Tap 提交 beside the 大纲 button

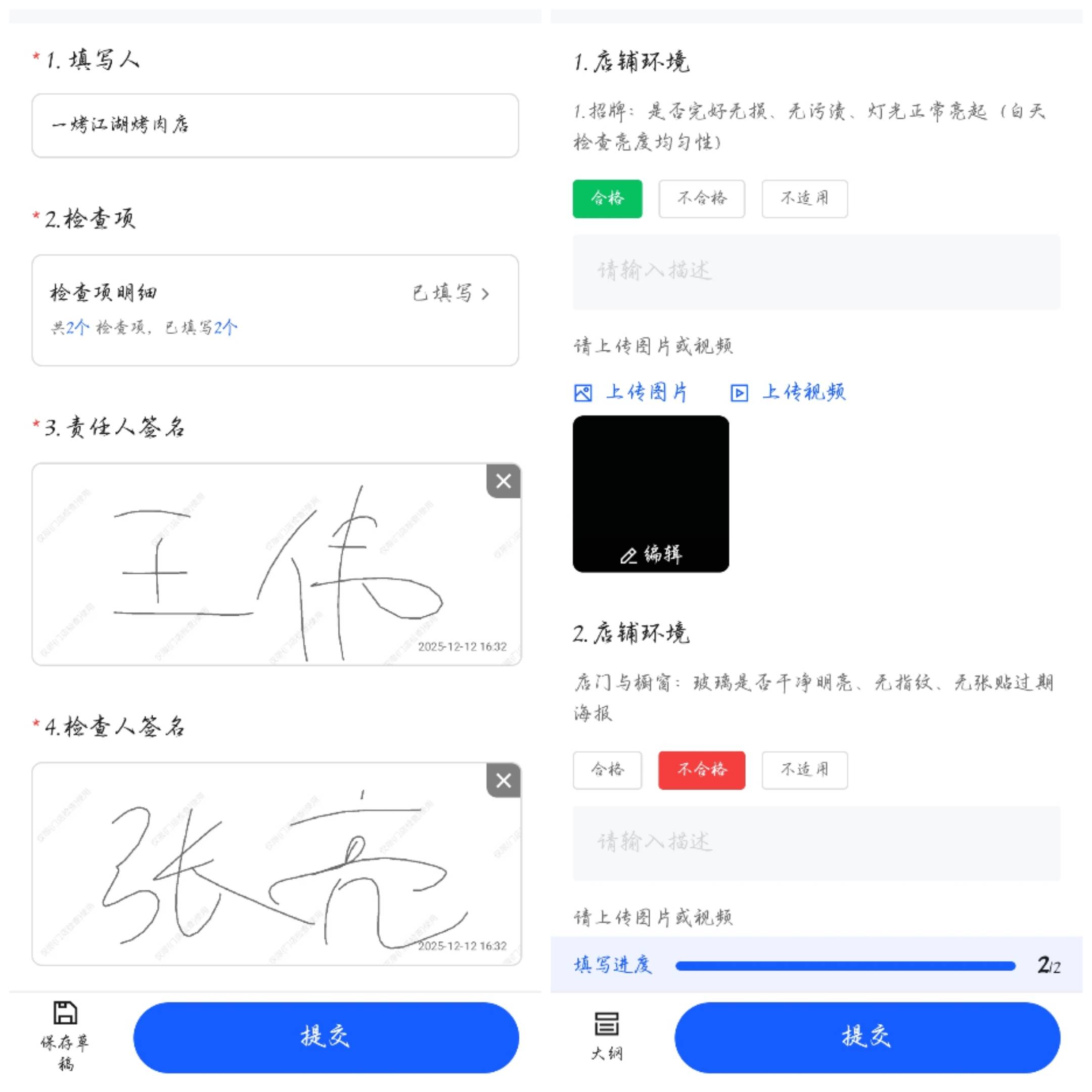(x=867, y=1037)
